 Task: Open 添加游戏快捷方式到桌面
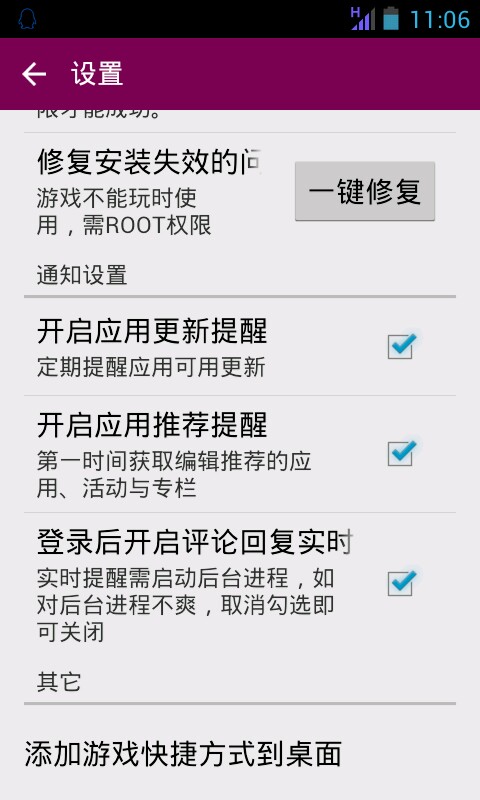click(240, 754)
